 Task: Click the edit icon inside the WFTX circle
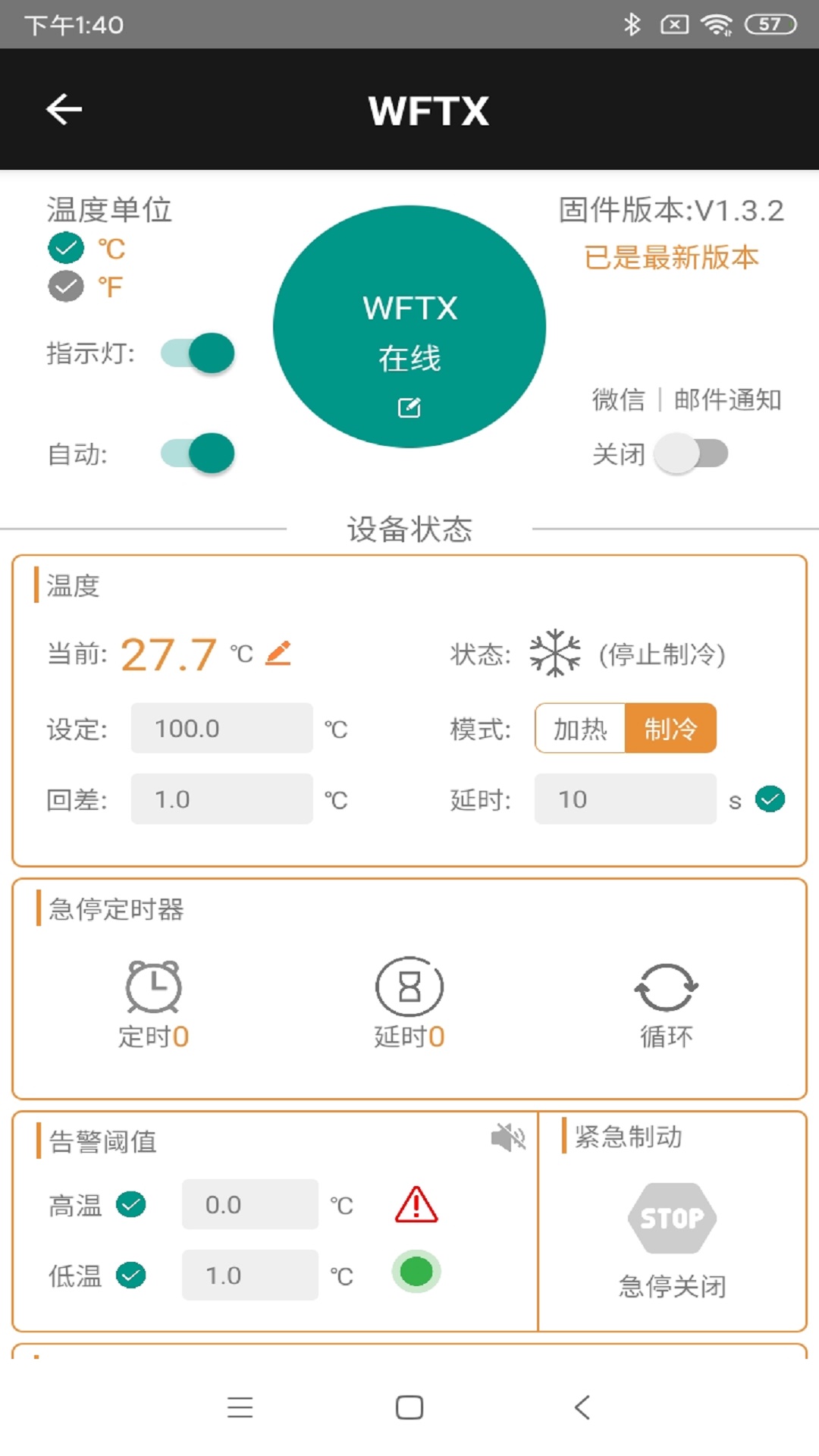(x=409, y=406)
